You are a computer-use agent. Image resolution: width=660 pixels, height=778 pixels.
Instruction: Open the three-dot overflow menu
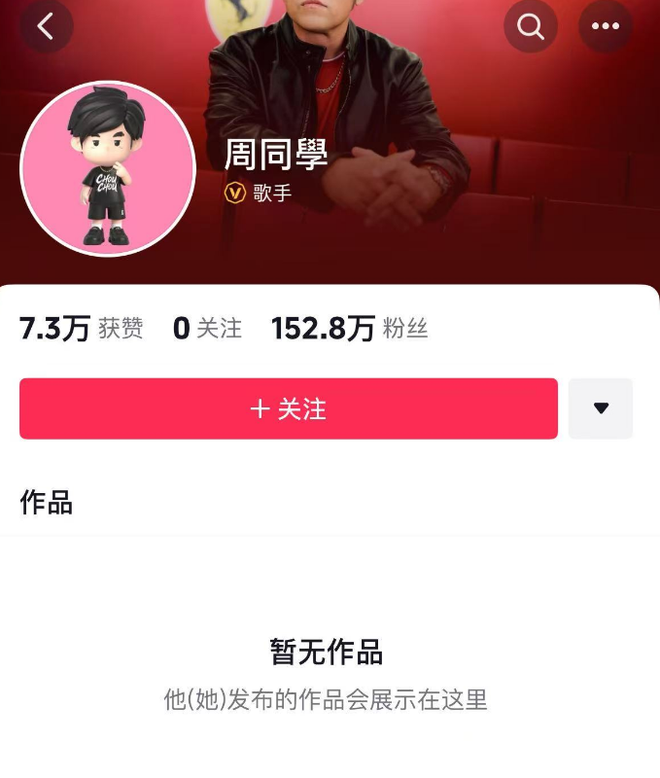coord(605,27)
